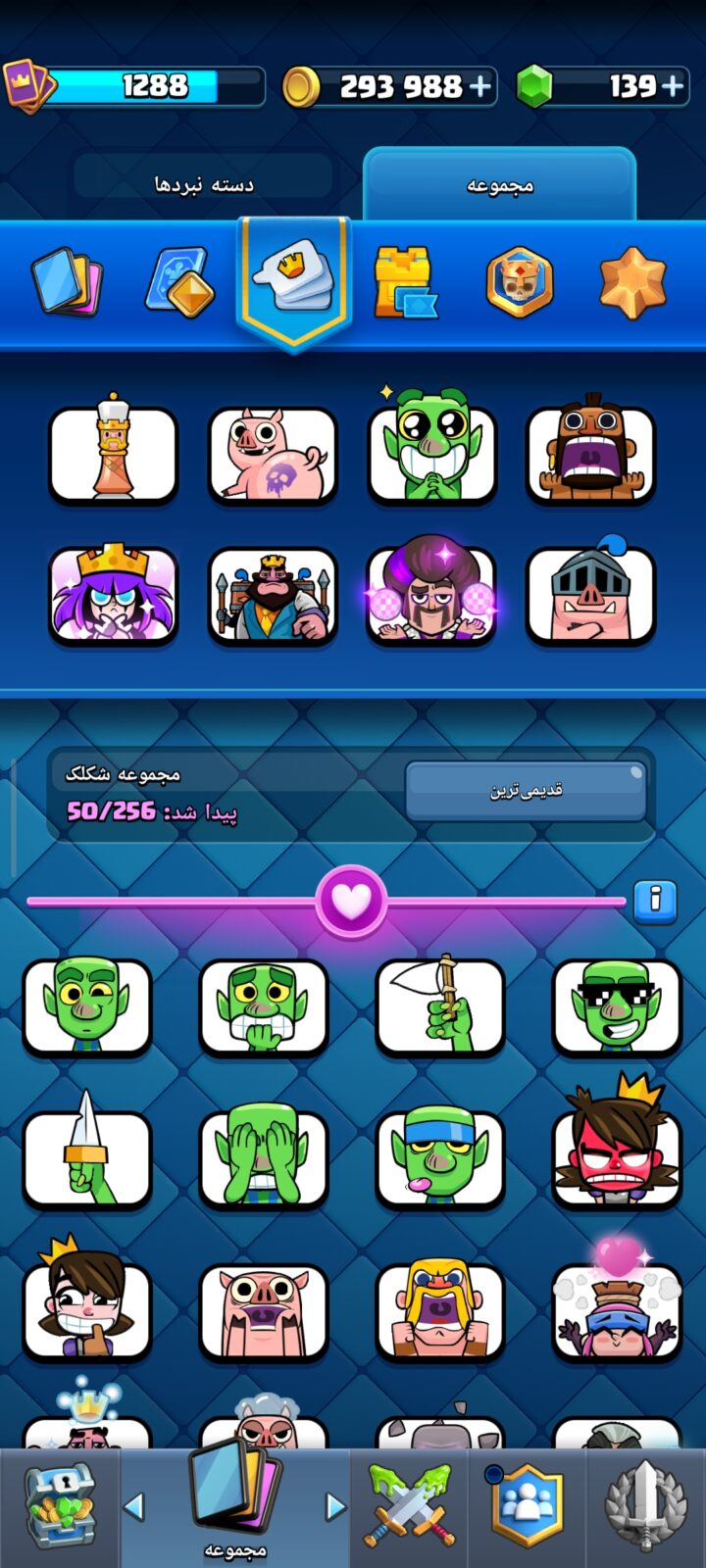Open the tower skins castle icon

pos(405,282)
